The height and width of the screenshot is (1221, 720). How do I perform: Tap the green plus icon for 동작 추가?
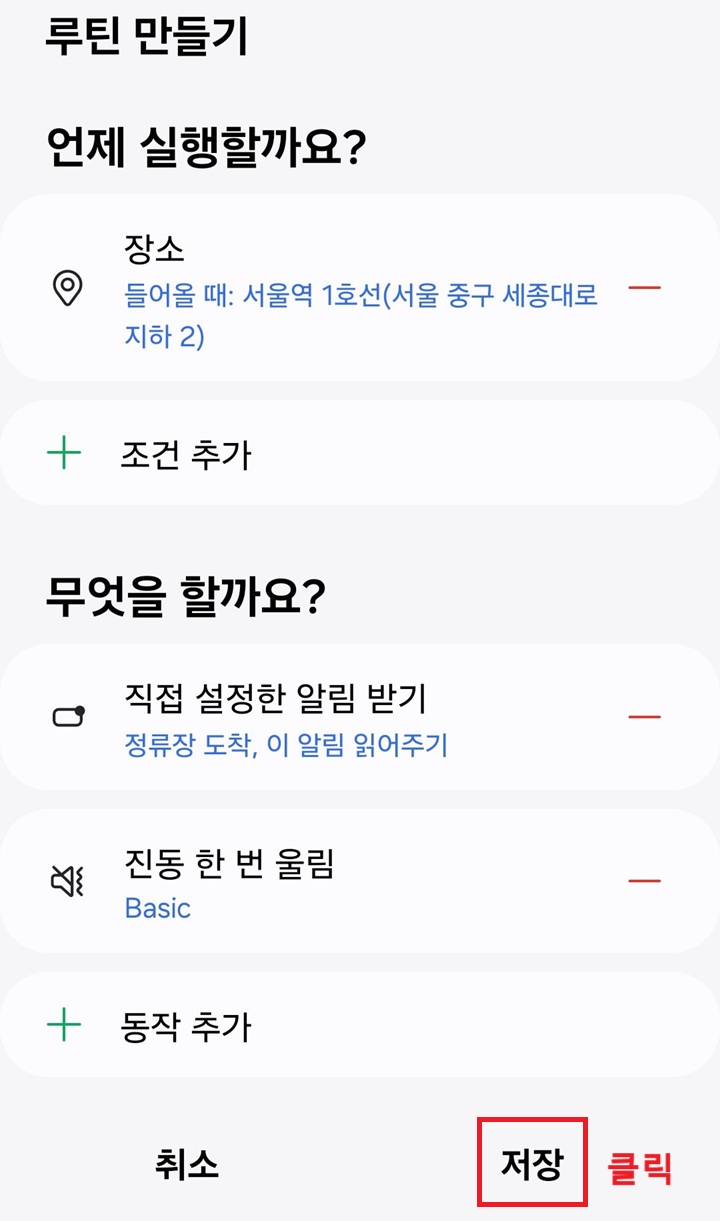click(63, 1024)
